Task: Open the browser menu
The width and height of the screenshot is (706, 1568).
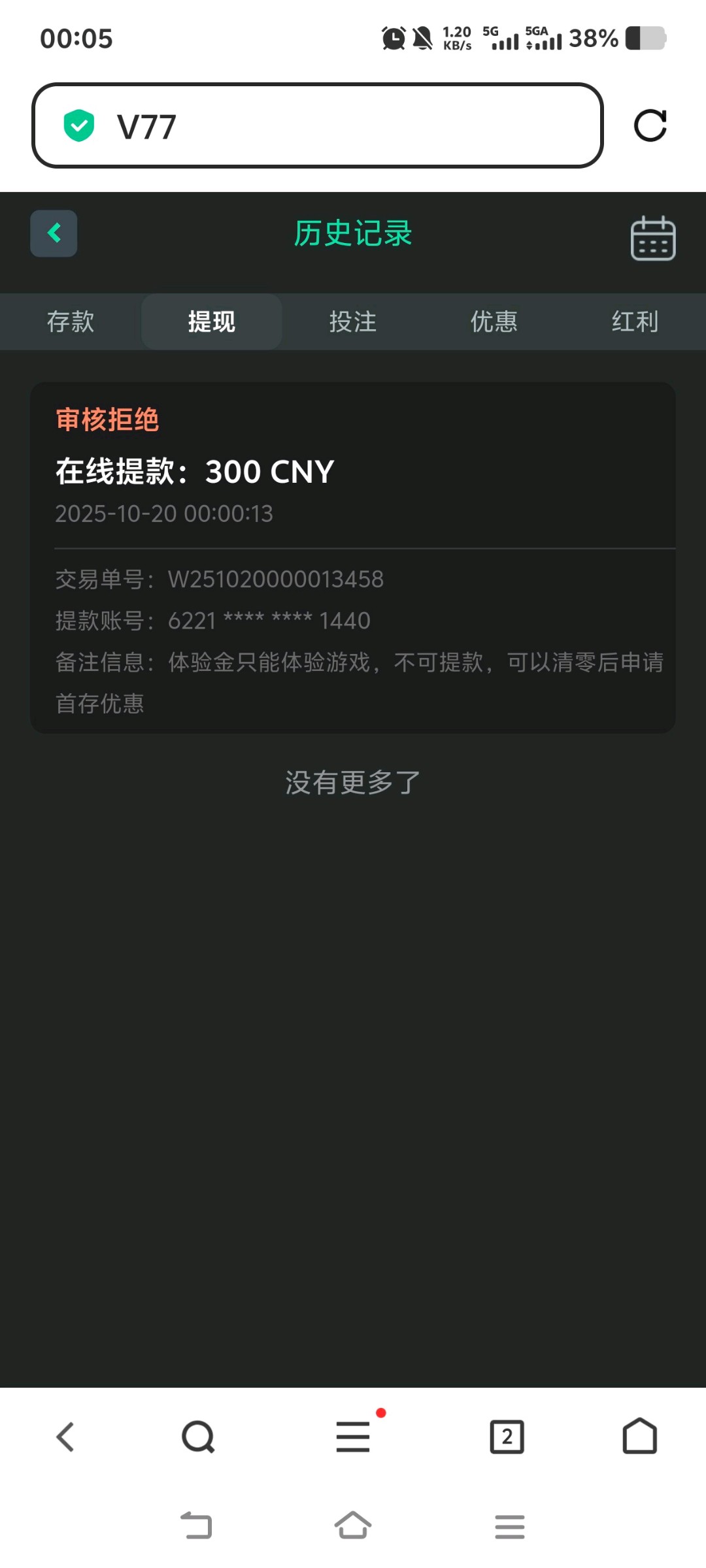Action: pyautogui.click(x=353, y=1437)
